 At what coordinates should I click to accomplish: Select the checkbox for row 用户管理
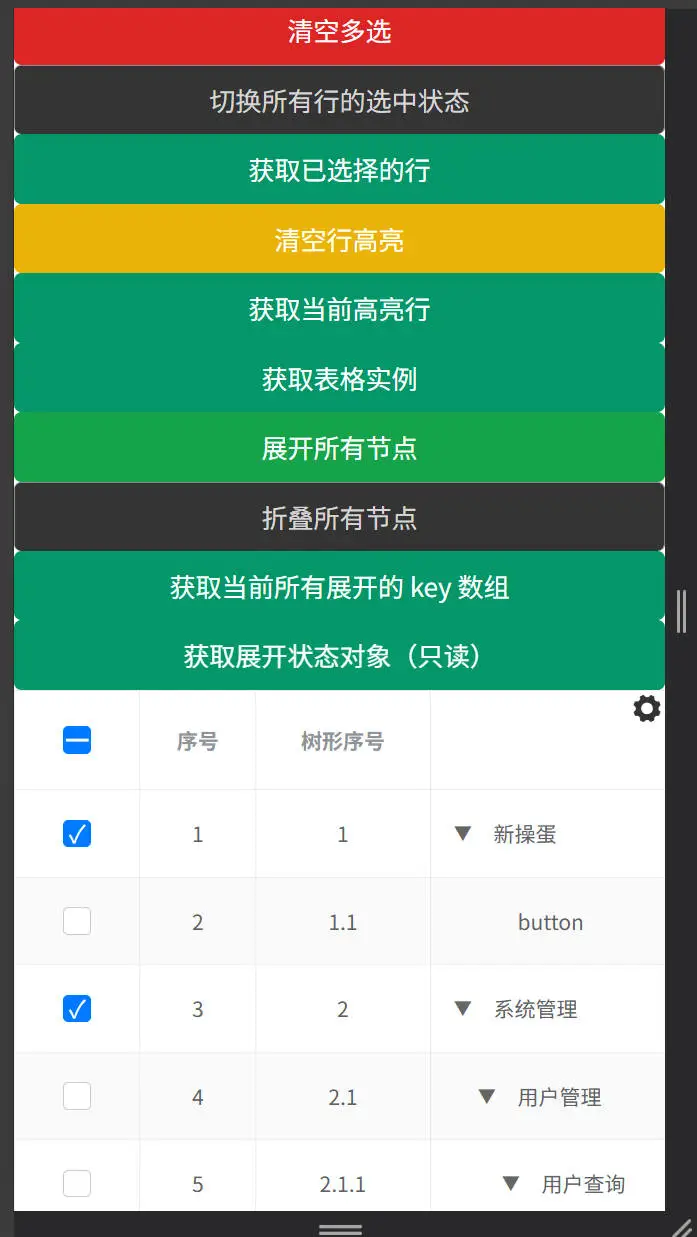77,1096
